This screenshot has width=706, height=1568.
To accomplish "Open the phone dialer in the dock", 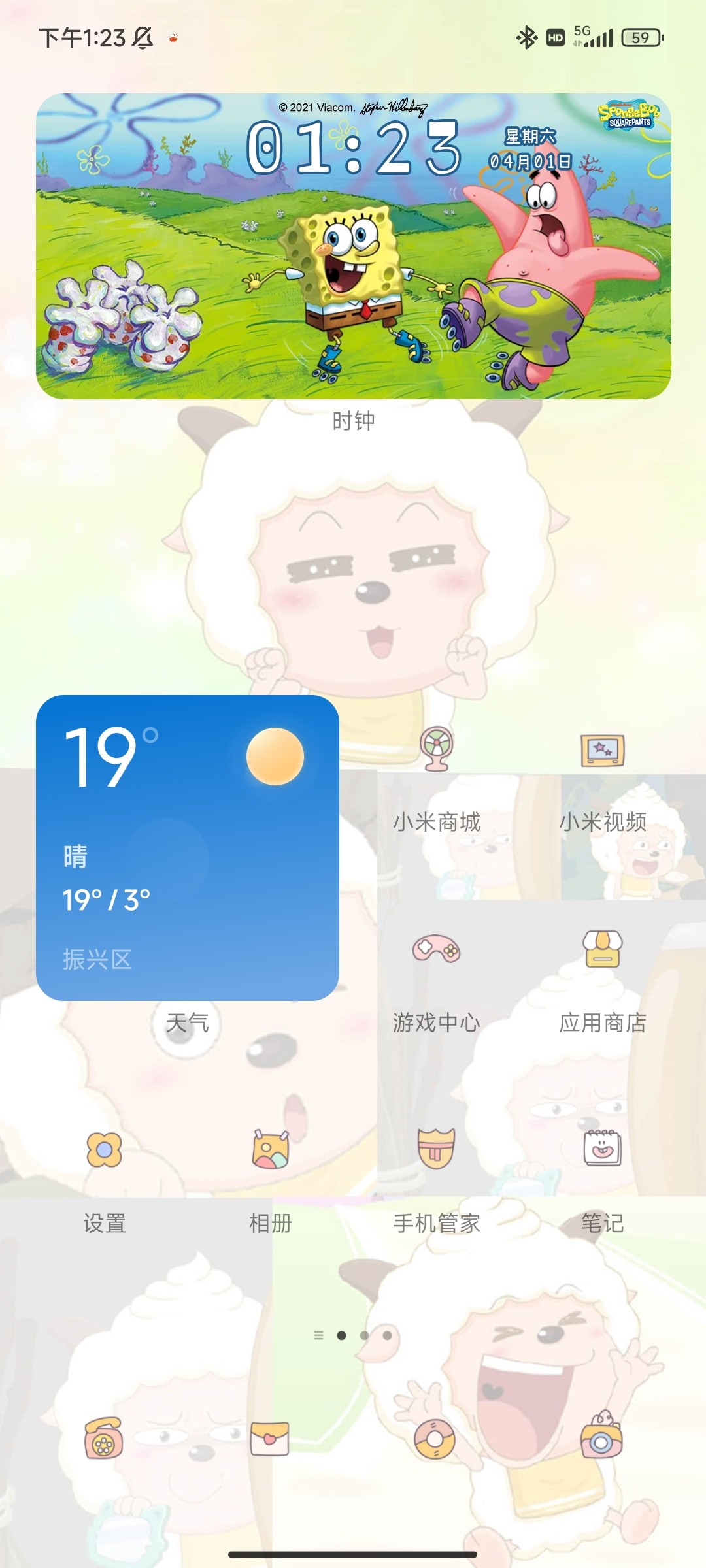I will (105, 1438).
